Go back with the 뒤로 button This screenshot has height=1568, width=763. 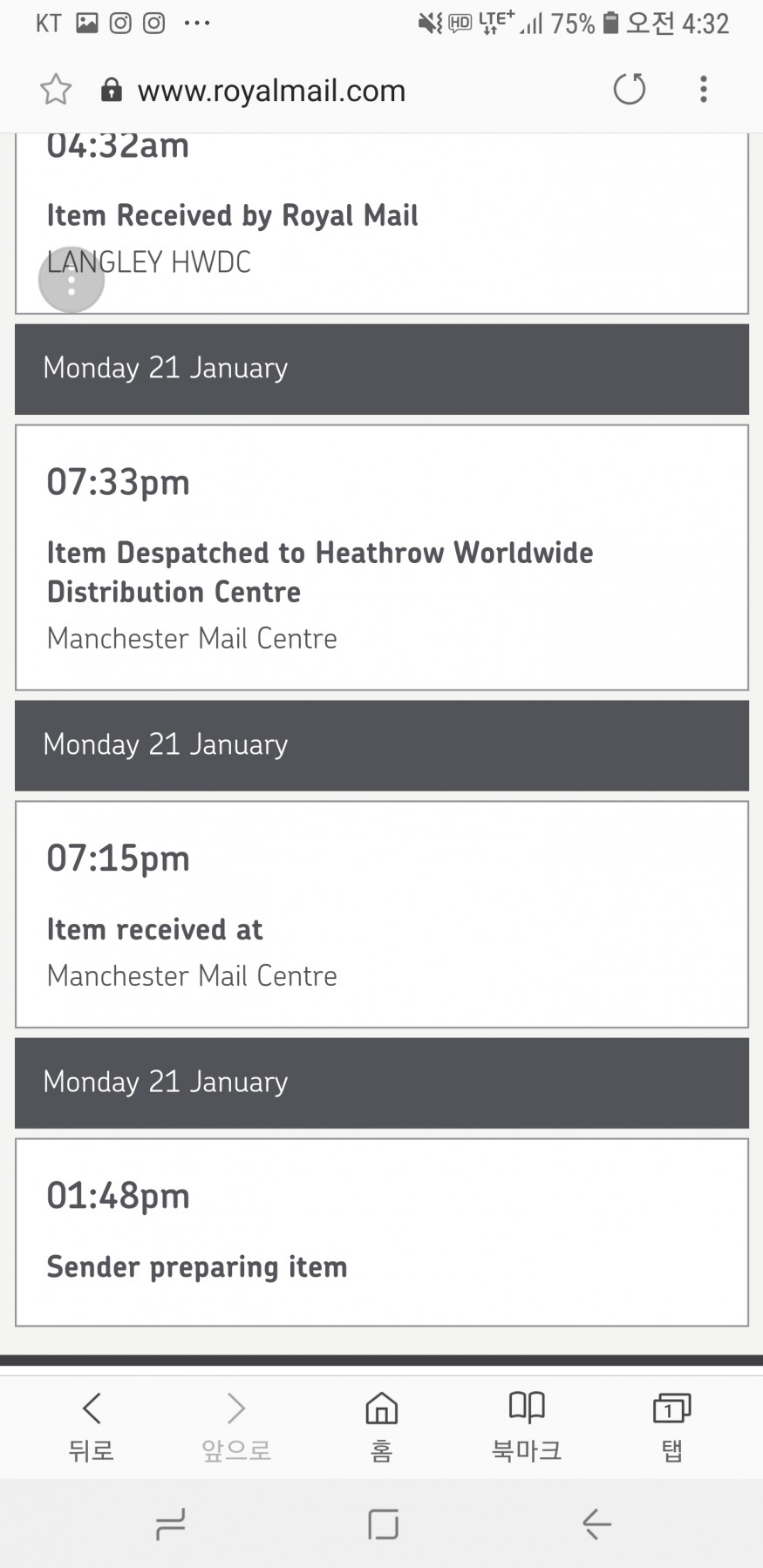pos(92,1426)
